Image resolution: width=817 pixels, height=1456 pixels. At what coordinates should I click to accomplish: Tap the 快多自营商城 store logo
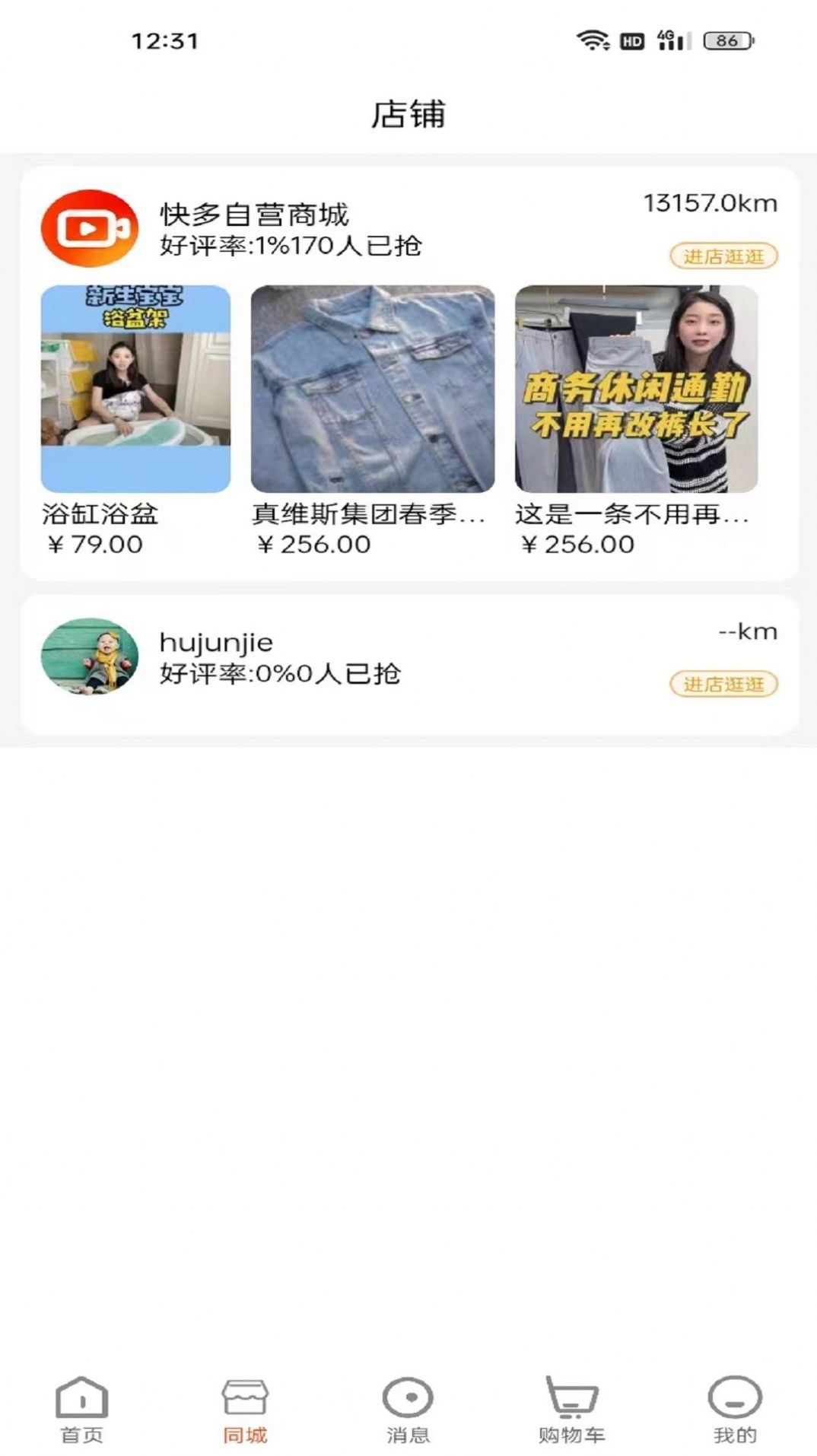click(90, 228)
